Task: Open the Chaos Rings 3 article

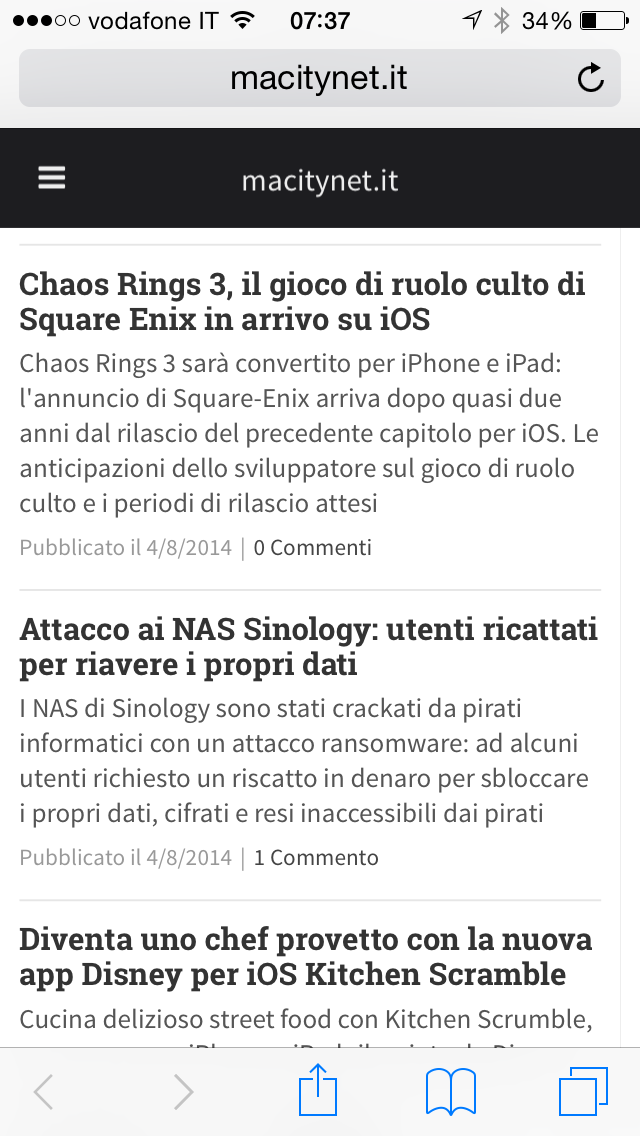Action: click(x=302, y=301)
